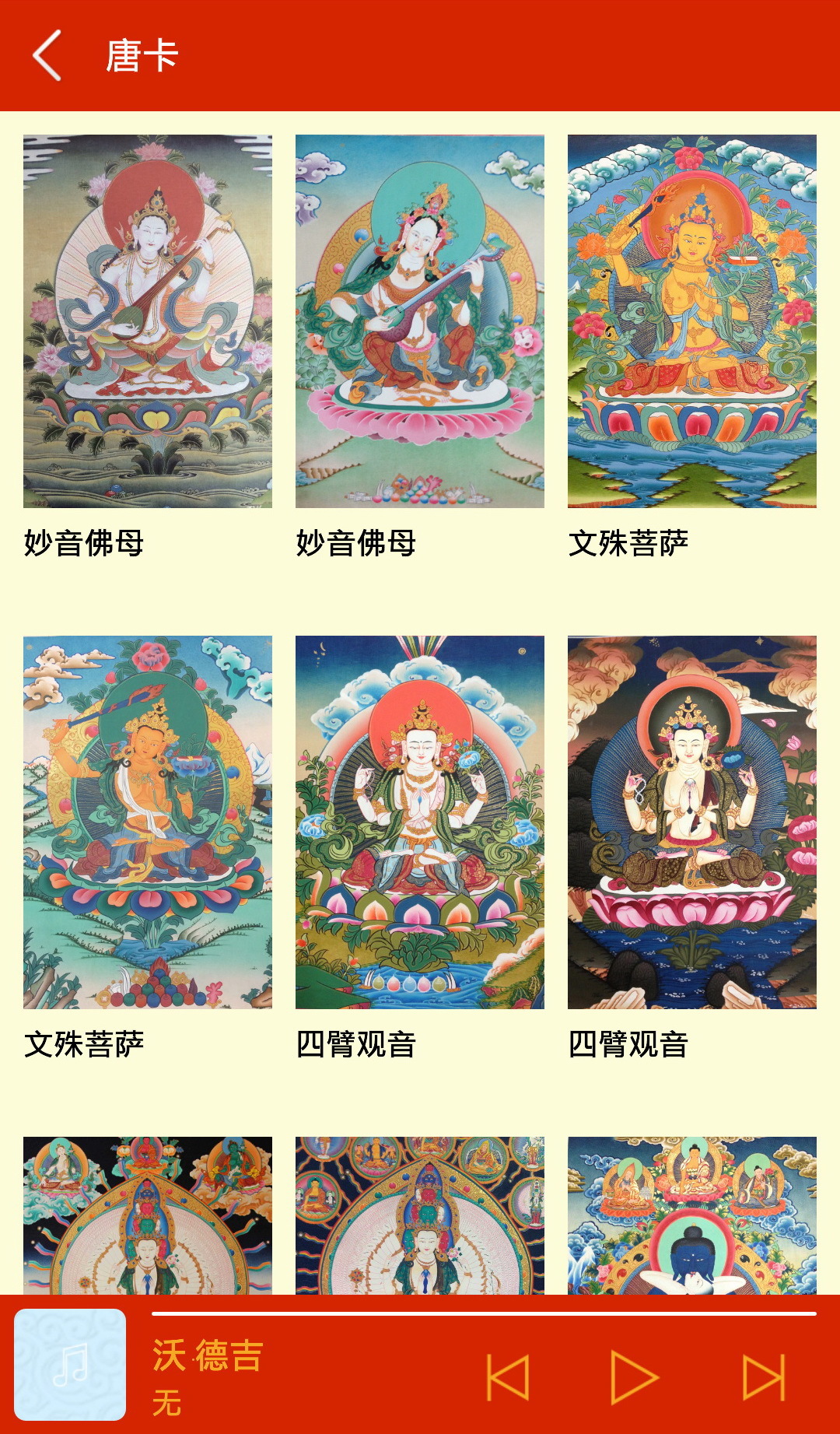The image size is (840, 1434).
Task: Play the track 沃德吉
Action: point(635,1377)
